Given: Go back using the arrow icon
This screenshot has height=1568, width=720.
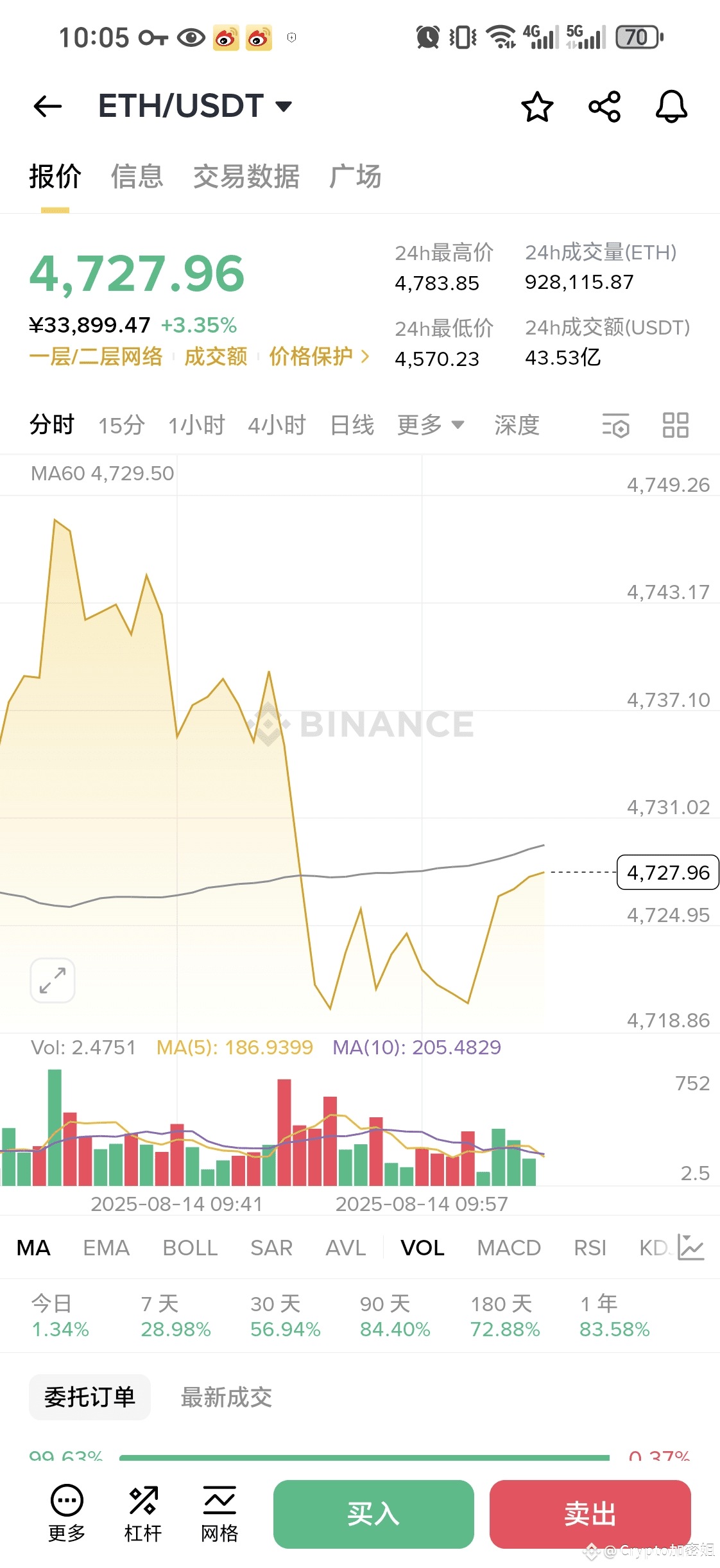Looking at the screenshot, I should click(x=47, y=107).
